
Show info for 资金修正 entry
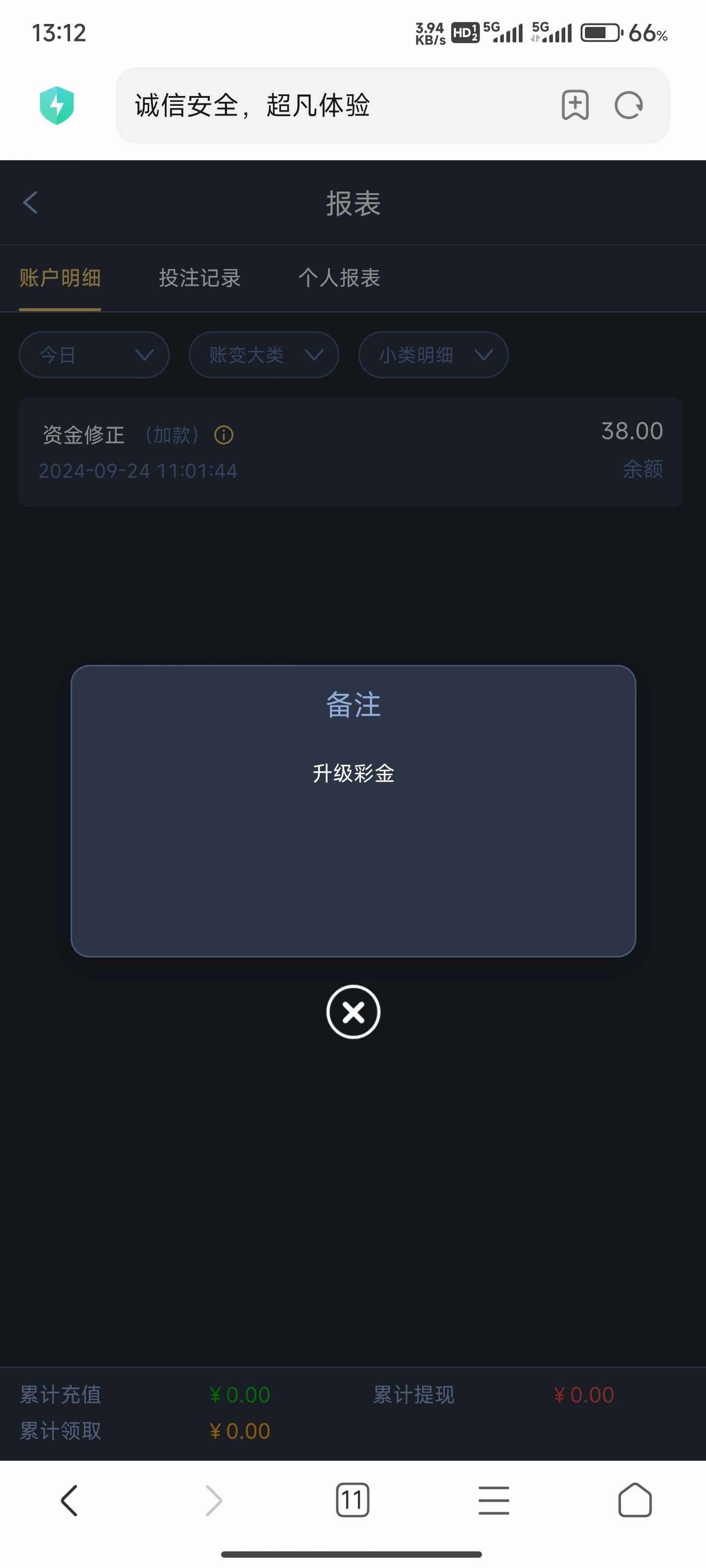pyautogui.click(x=224, y=435)
